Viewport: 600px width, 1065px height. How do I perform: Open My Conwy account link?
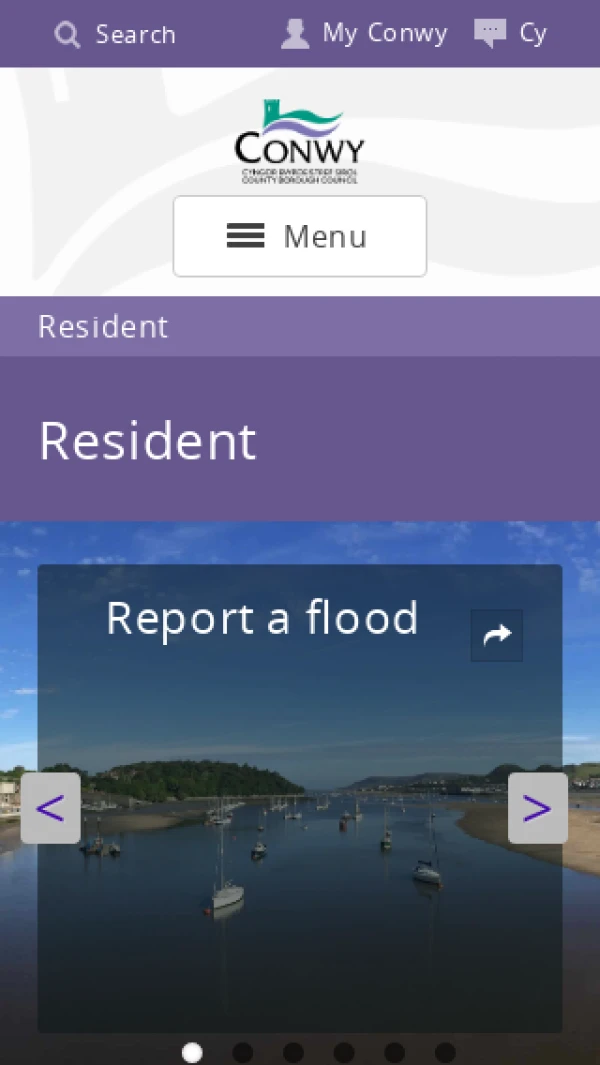click(364, 34)
